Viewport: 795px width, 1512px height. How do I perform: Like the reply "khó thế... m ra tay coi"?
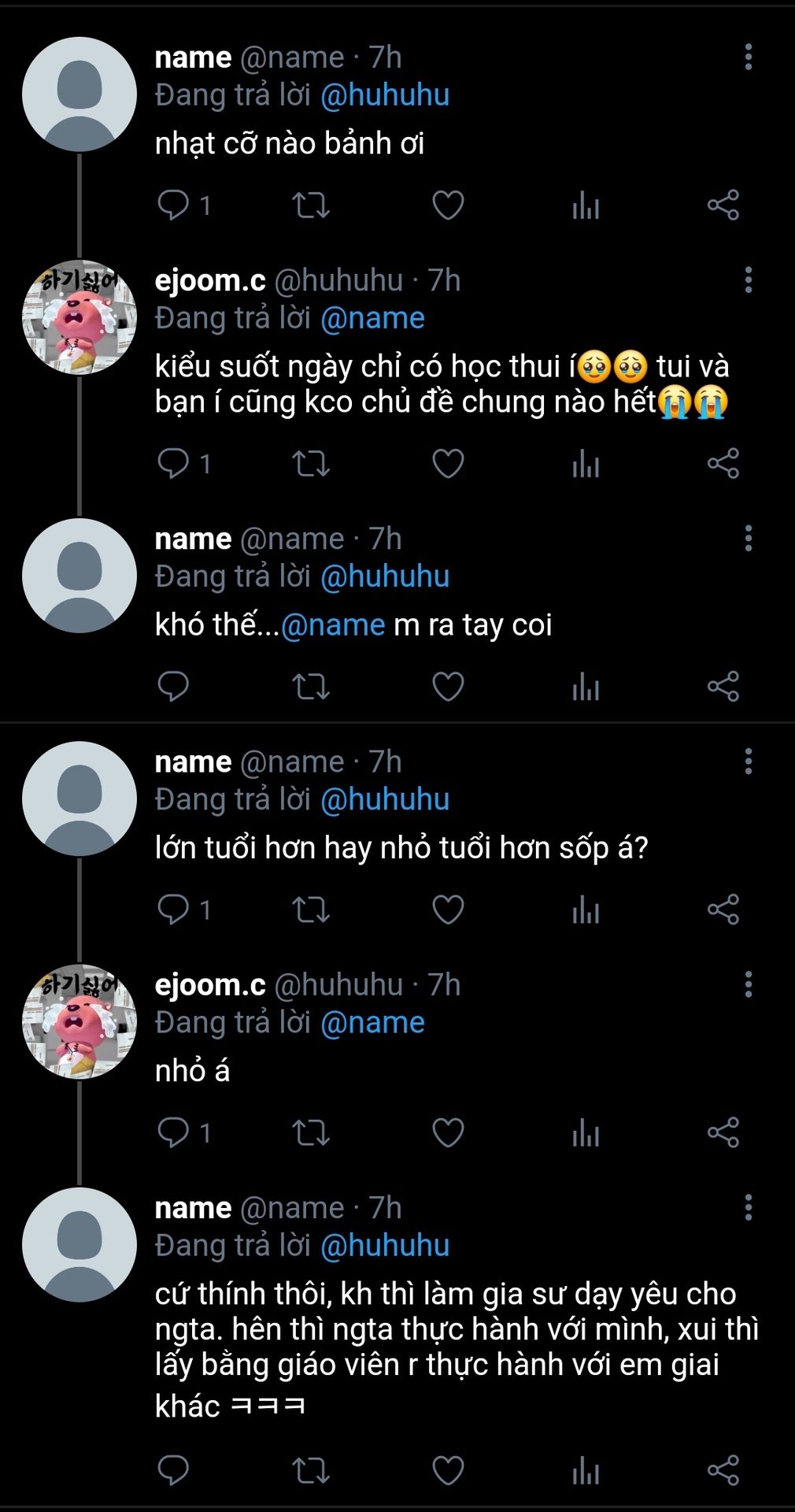pyautogui.click(x=448, y=687)
